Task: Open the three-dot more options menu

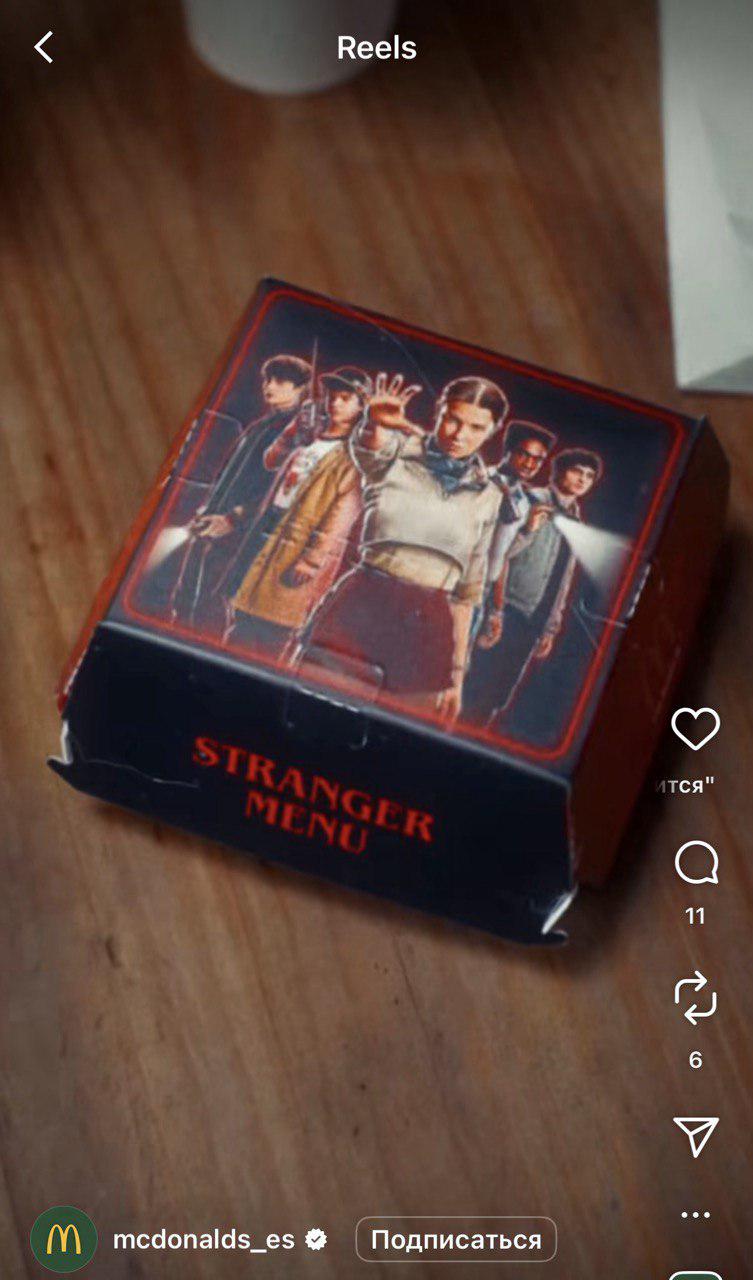Action: [x=695, y=1214]
